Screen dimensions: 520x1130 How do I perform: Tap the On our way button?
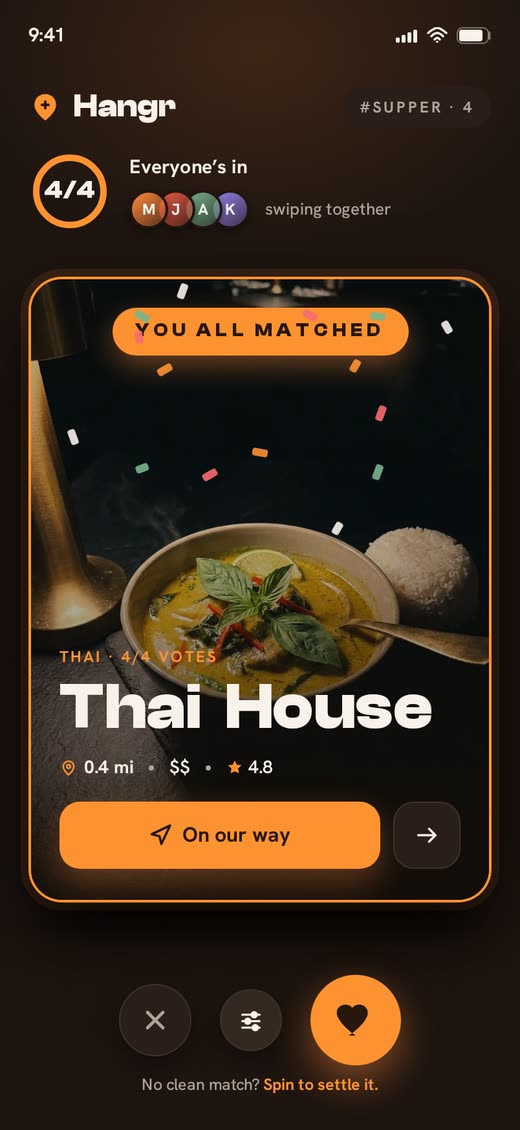point(220,835)
